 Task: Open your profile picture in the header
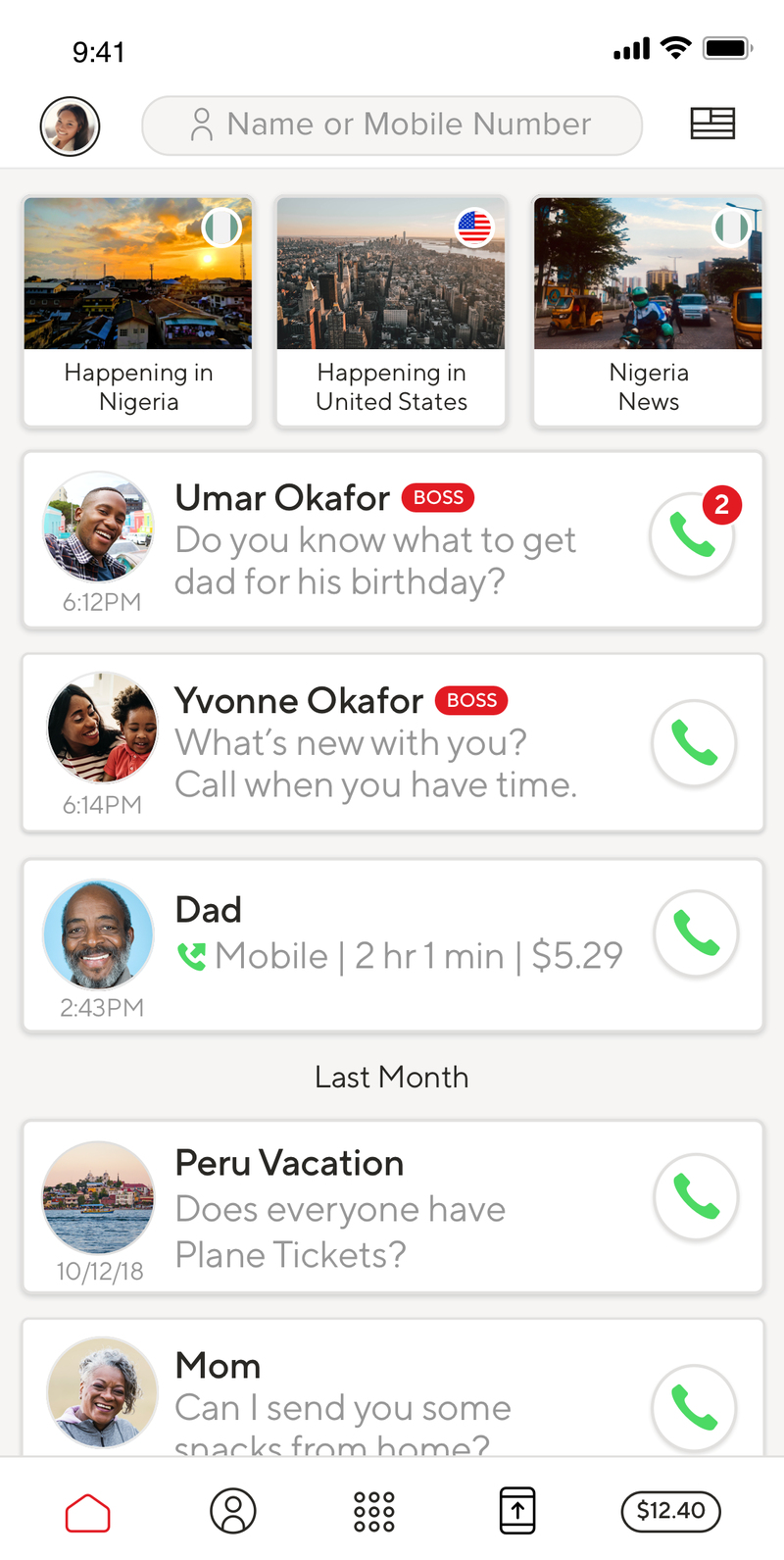tap(70, 126)
